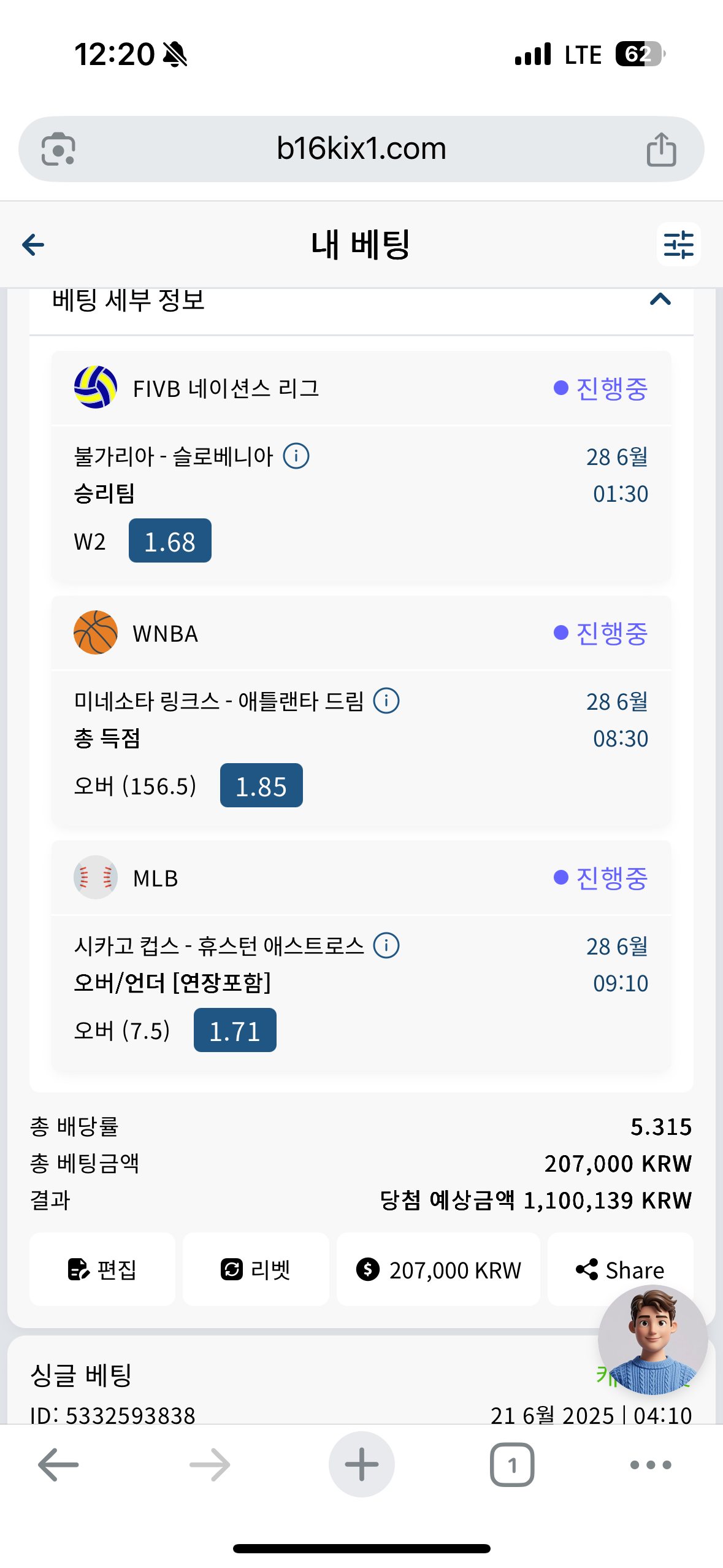This screenshot has width=723, height=1568.
Task: Open the bet filter settings icon
Action: pos(678,245)
